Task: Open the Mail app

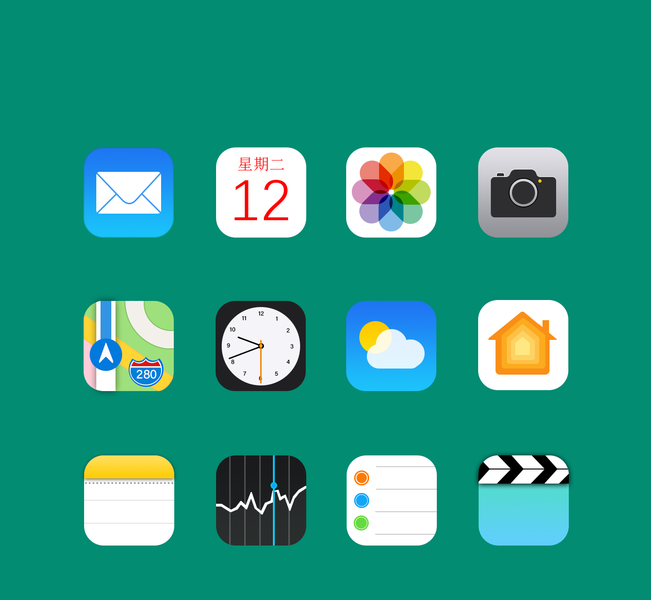Action: coord(128,193)
